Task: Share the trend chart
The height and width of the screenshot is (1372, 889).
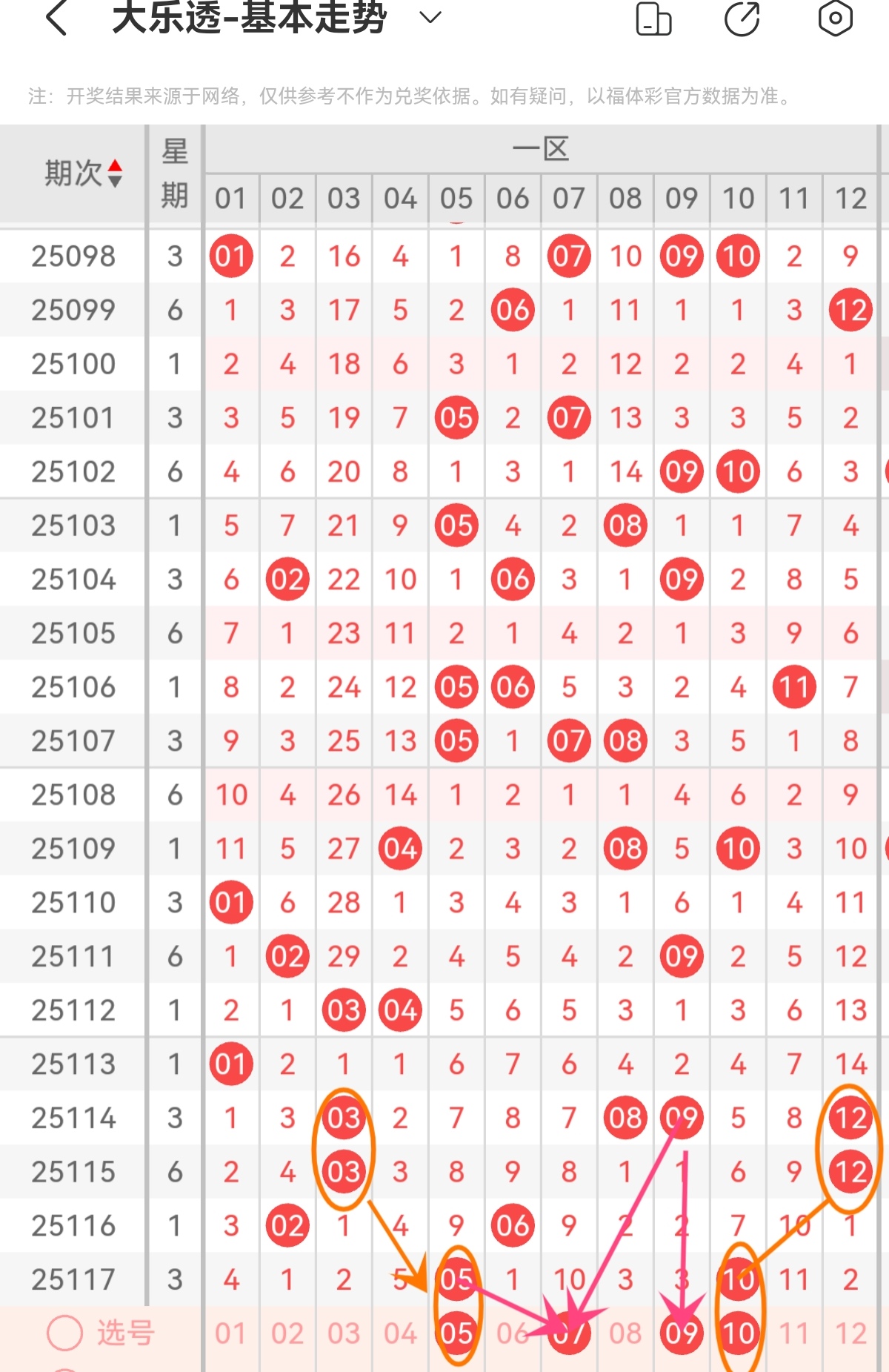Action: point(742,19)
